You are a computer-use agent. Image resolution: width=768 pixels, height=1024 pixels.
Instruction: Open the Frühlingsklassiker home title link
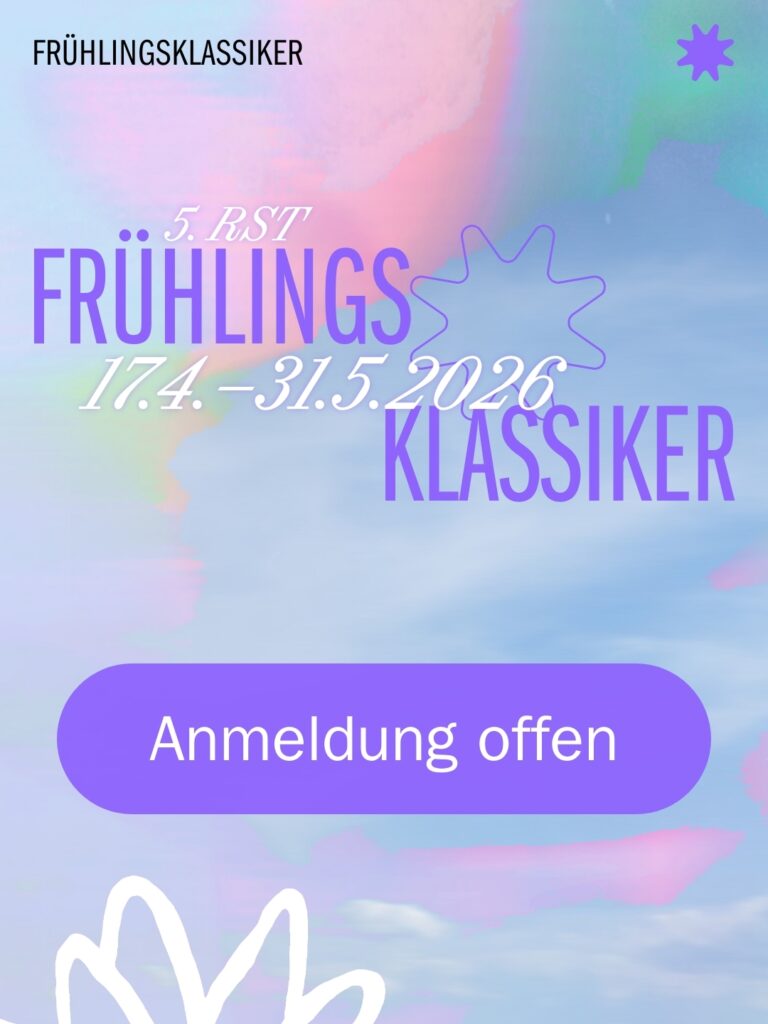[x=167, y=53]
